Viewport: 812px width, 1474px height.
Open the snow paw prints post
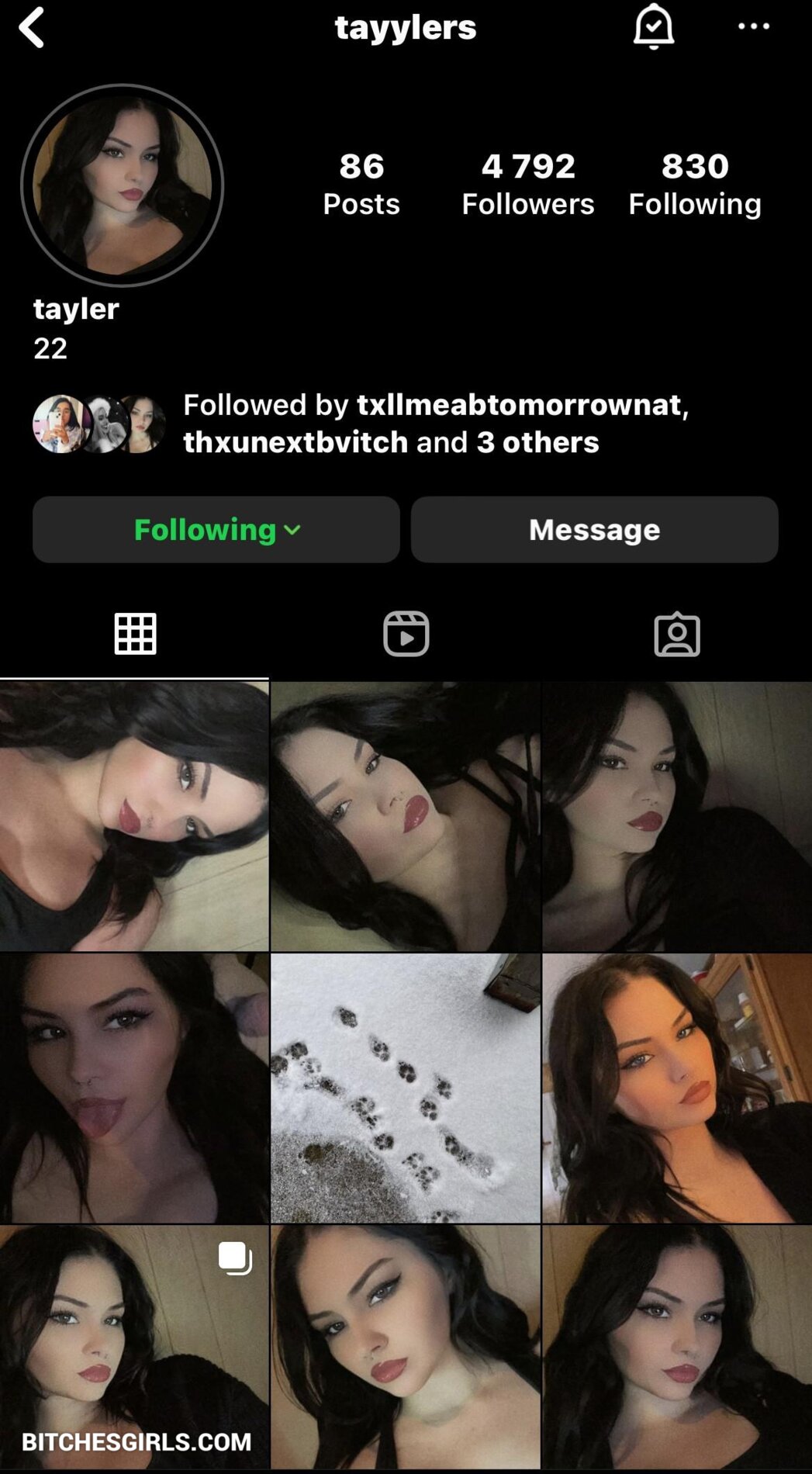[406, 1088]
